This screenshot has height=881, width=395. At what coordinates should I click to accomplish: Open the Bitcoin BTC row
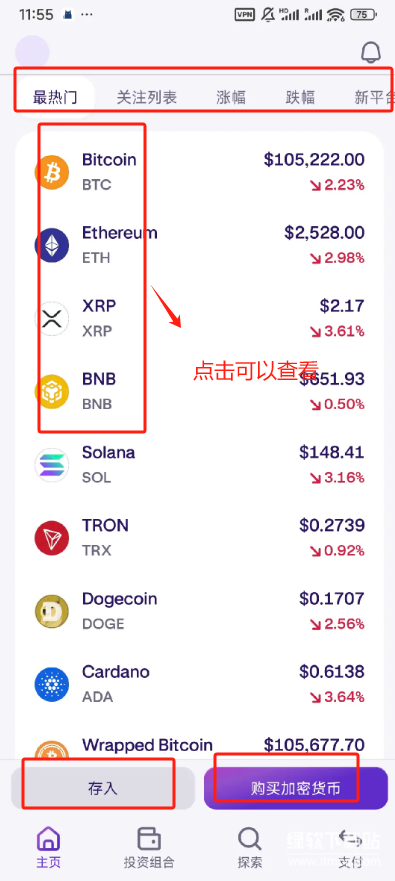pos(199,172)
